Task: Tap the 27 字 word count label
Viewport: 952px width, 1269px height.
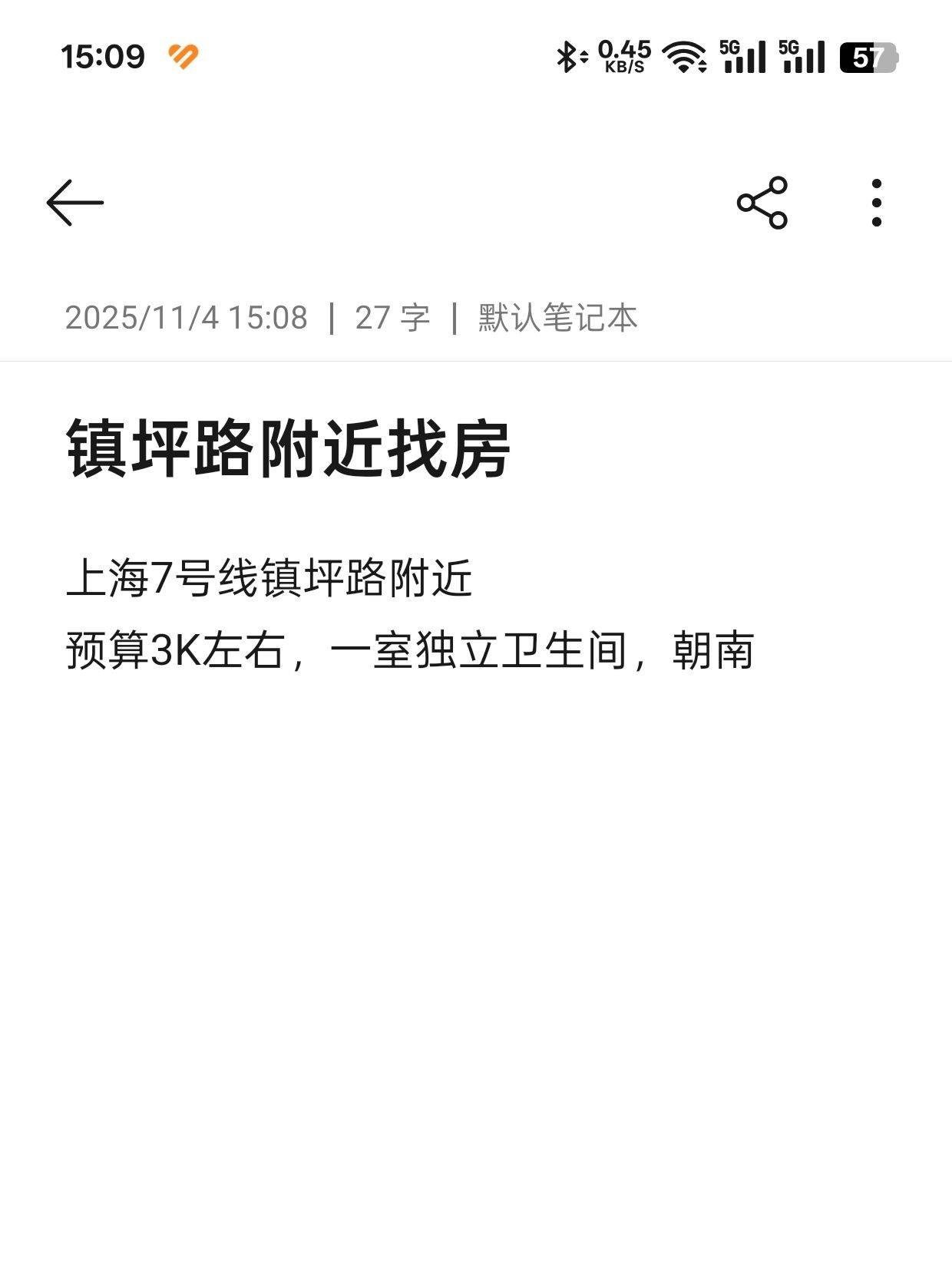Action: pos(392,316)
